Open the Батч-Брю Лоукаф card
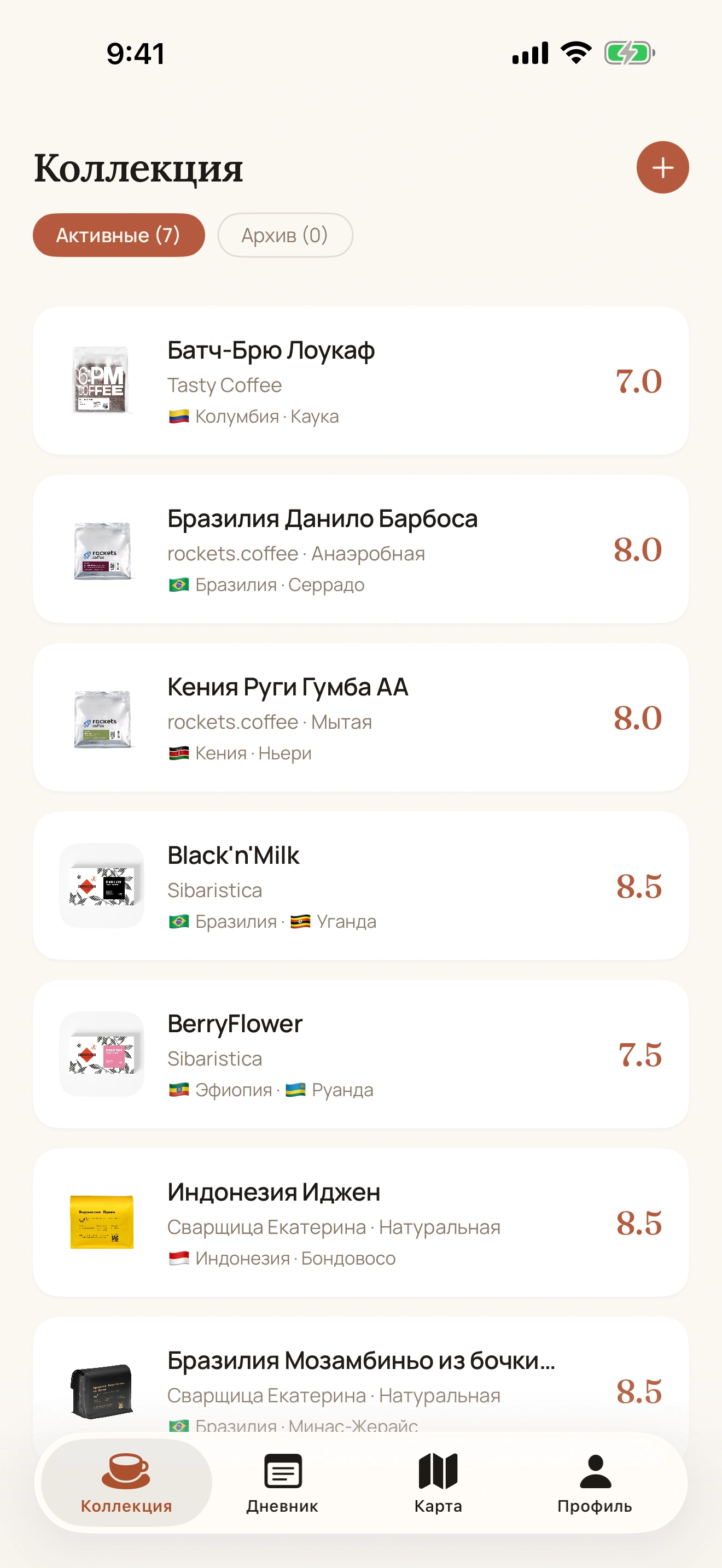This screenshot has height=1568, width=722. point(361,381)
